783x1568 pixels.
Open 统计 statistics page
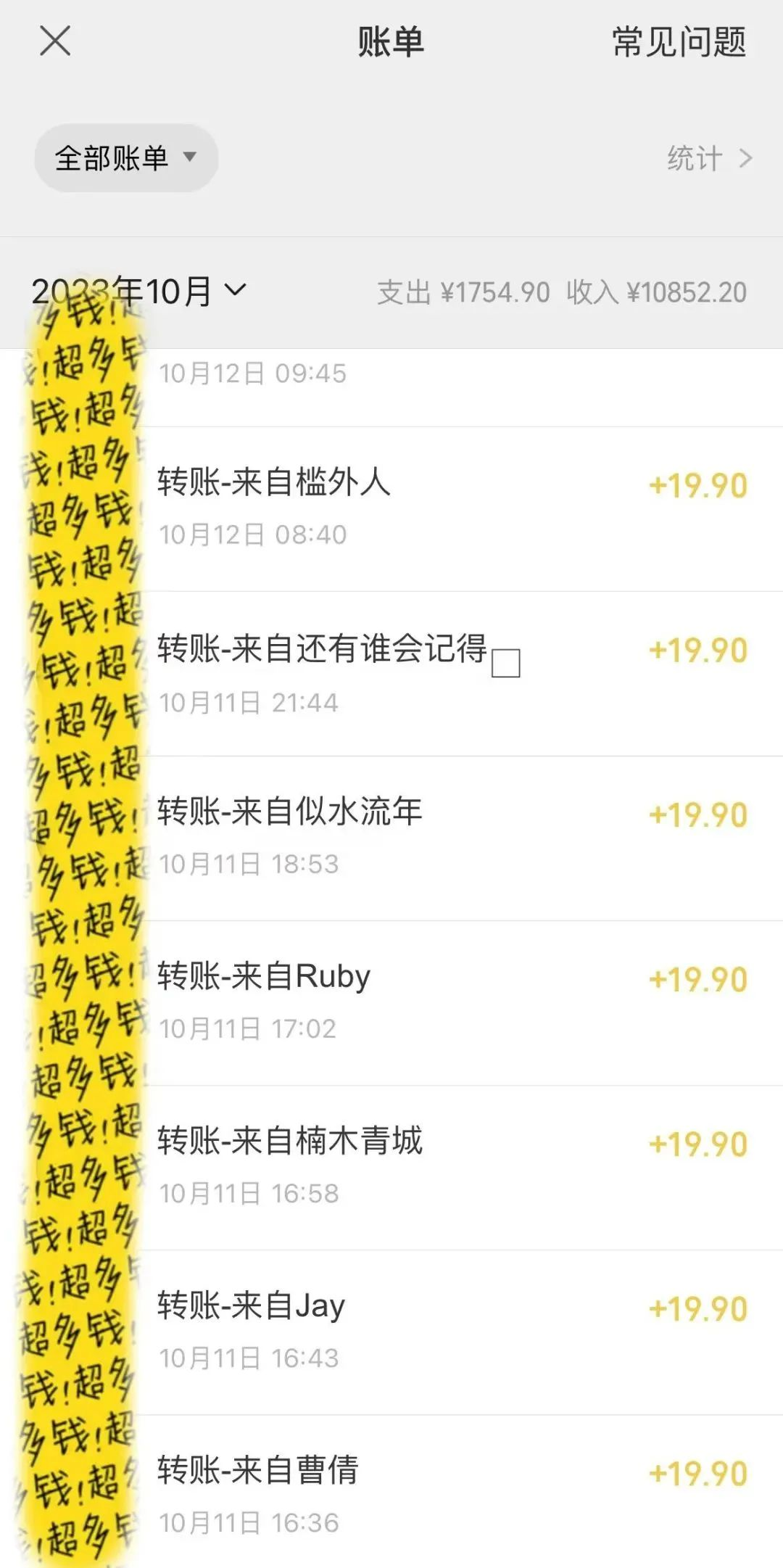tap(708, 158)
